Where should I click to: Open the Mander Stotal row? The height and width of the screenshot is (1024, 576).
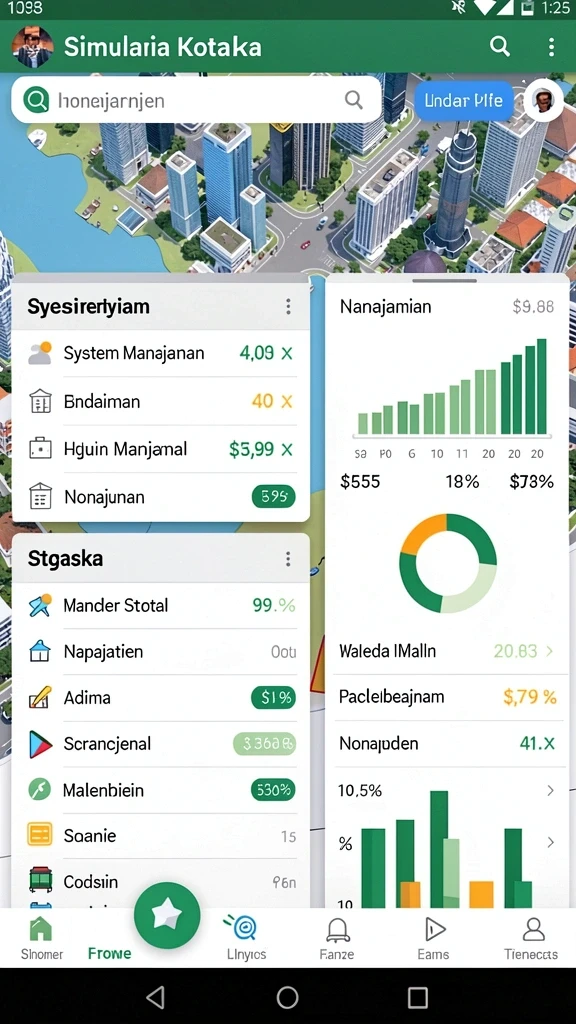point(161,605)
